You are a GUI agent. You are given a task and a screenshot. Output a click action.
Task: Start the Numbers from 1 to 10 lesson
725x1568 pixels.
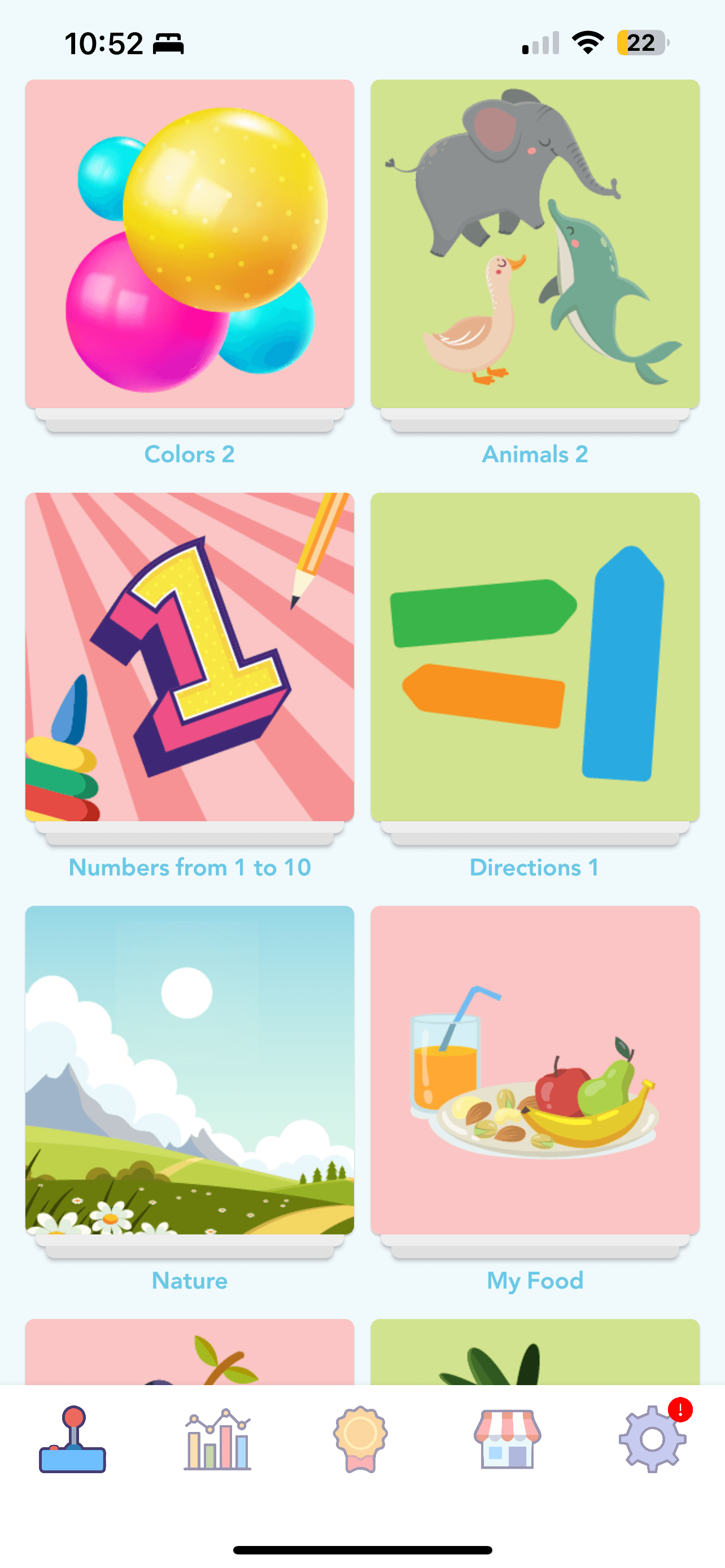(x=189, y=658)
